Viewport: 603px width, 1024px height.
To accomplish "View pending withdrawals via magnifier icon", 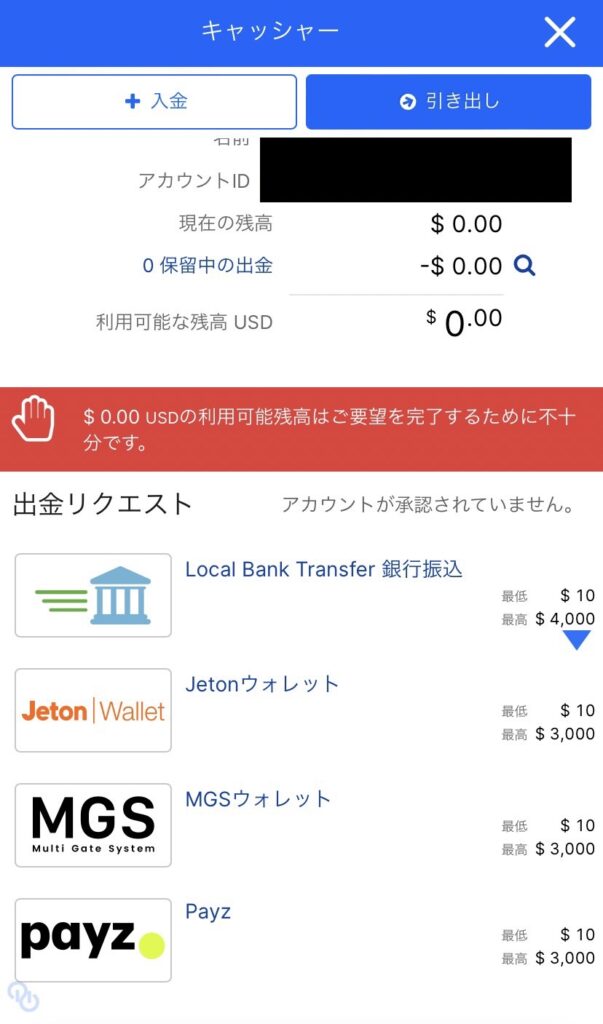I will pos(524,266).
